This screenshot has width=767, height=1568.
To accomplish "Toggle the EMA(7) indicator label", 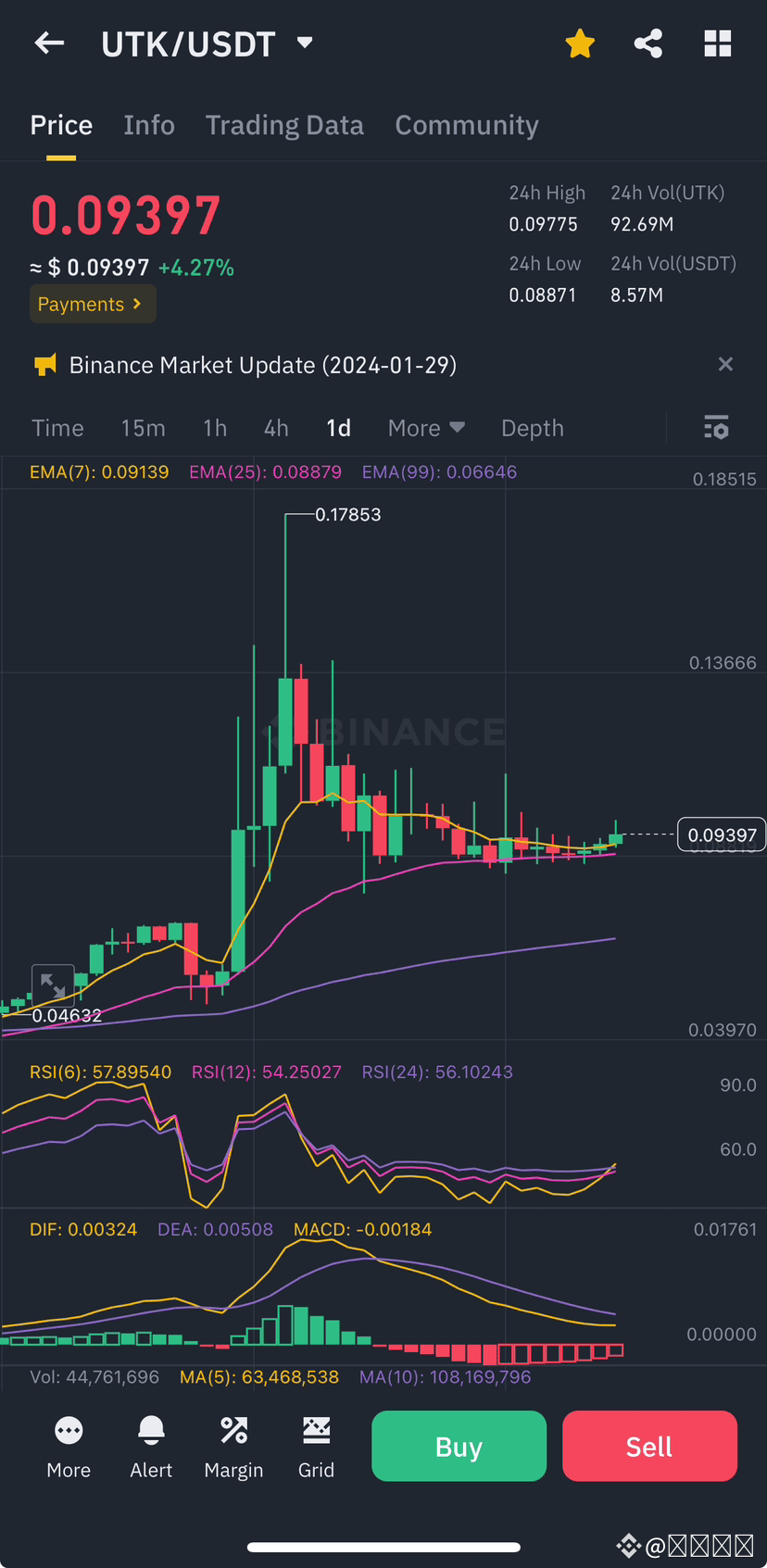I will click(x=99, y=471).
